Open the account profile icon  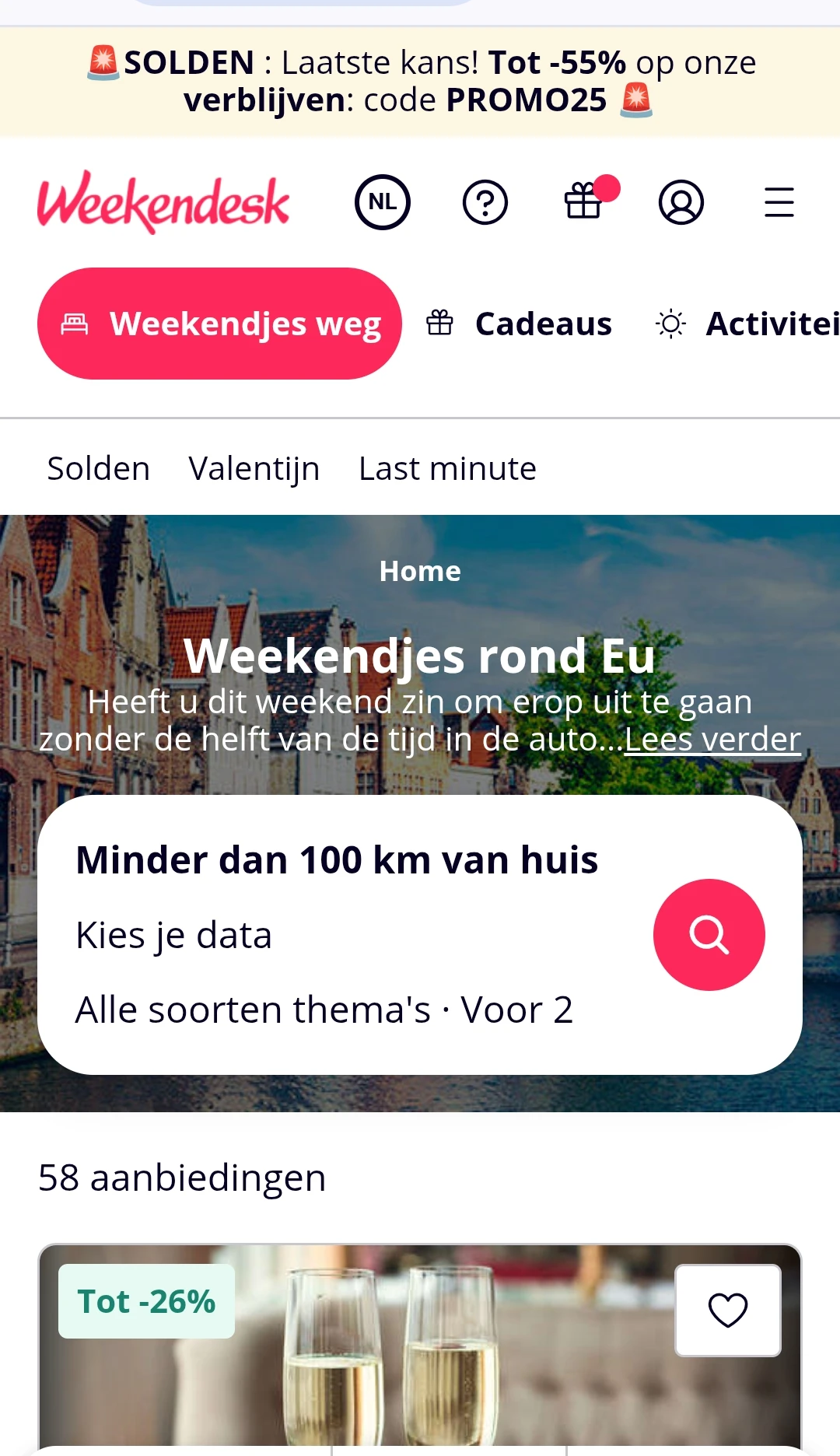click(681, 203)
